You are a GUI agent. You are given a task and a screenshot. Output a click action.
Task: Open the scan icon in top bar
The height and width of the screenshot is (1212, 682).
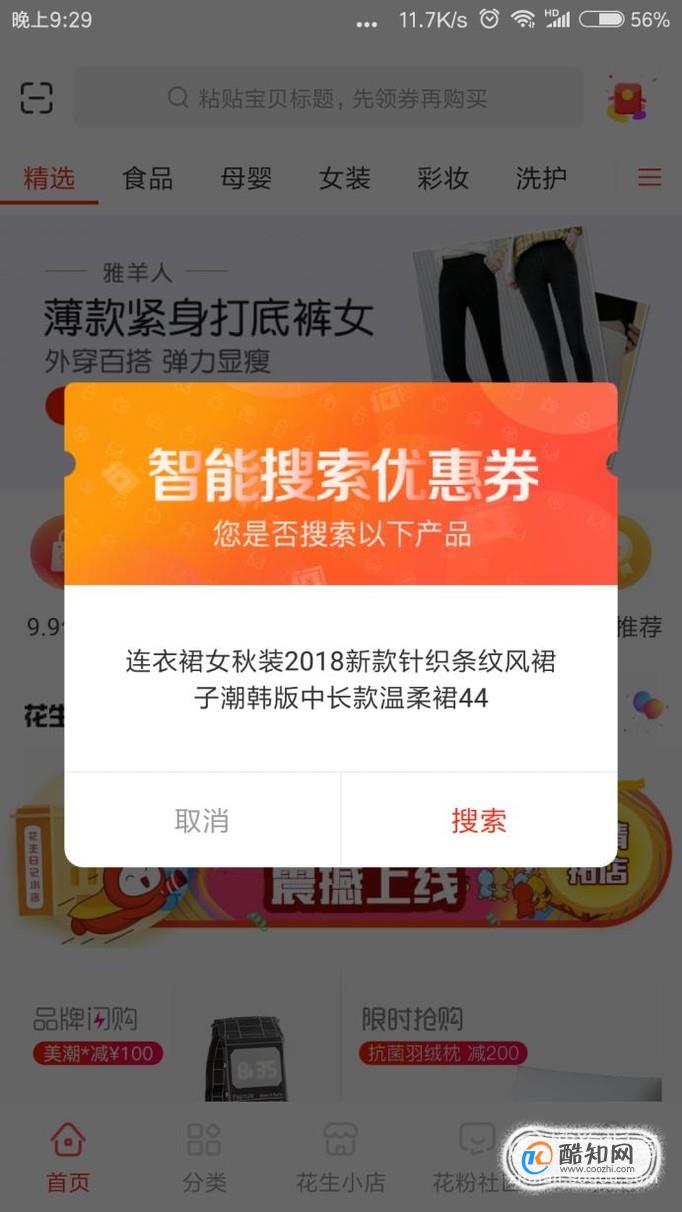point(37,98)
